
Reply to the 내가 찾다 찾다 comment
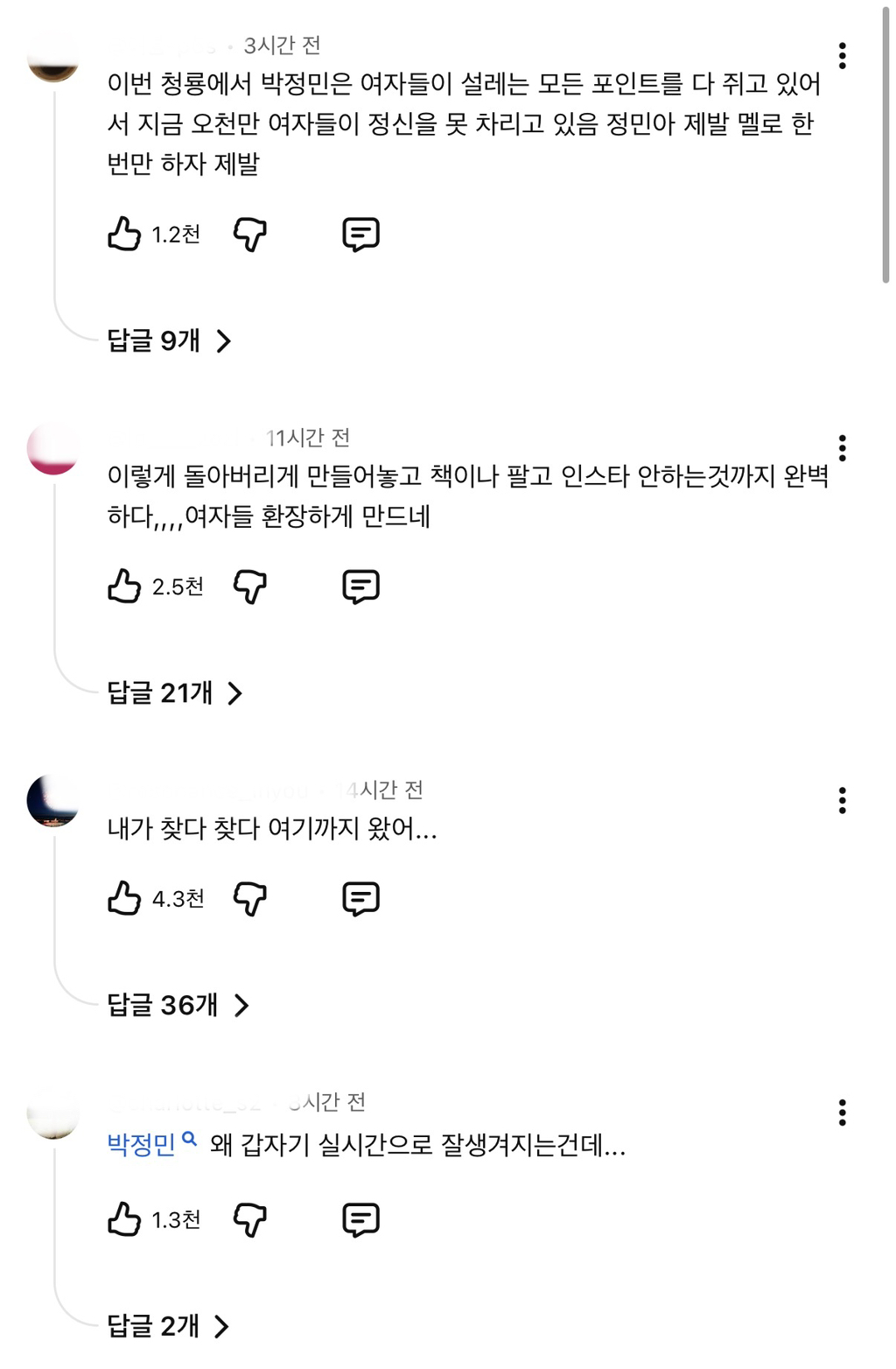tap(360, 898)
